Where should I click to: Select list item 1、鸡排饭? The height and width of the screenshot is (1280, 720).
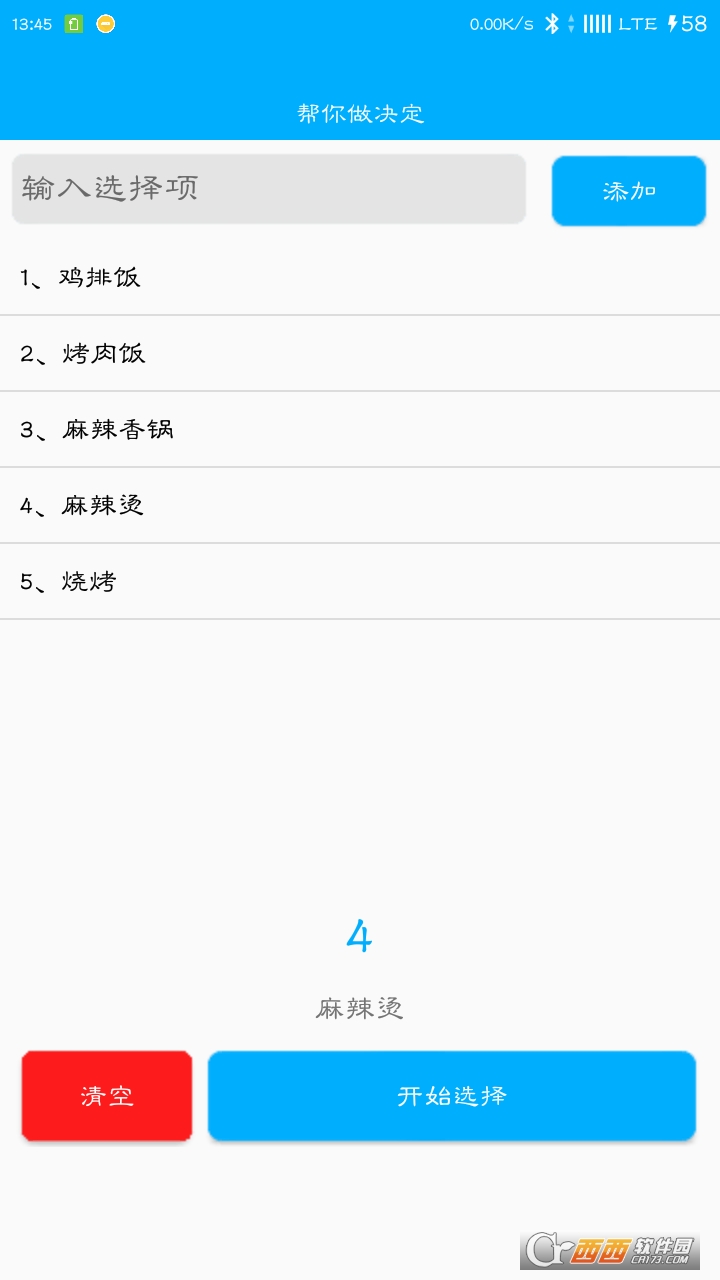(360, 280)
